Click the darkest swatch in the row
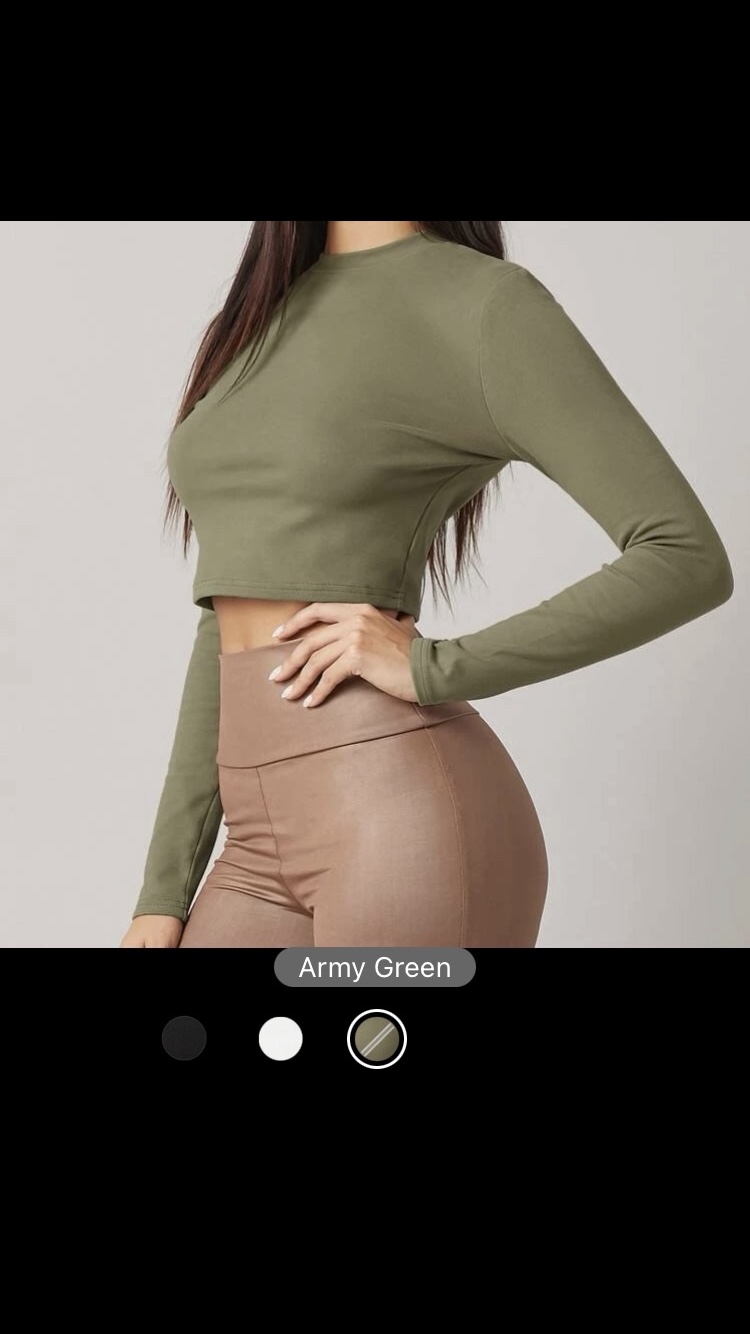Viewport: 750px width, 1334px height. [184, 1039]
